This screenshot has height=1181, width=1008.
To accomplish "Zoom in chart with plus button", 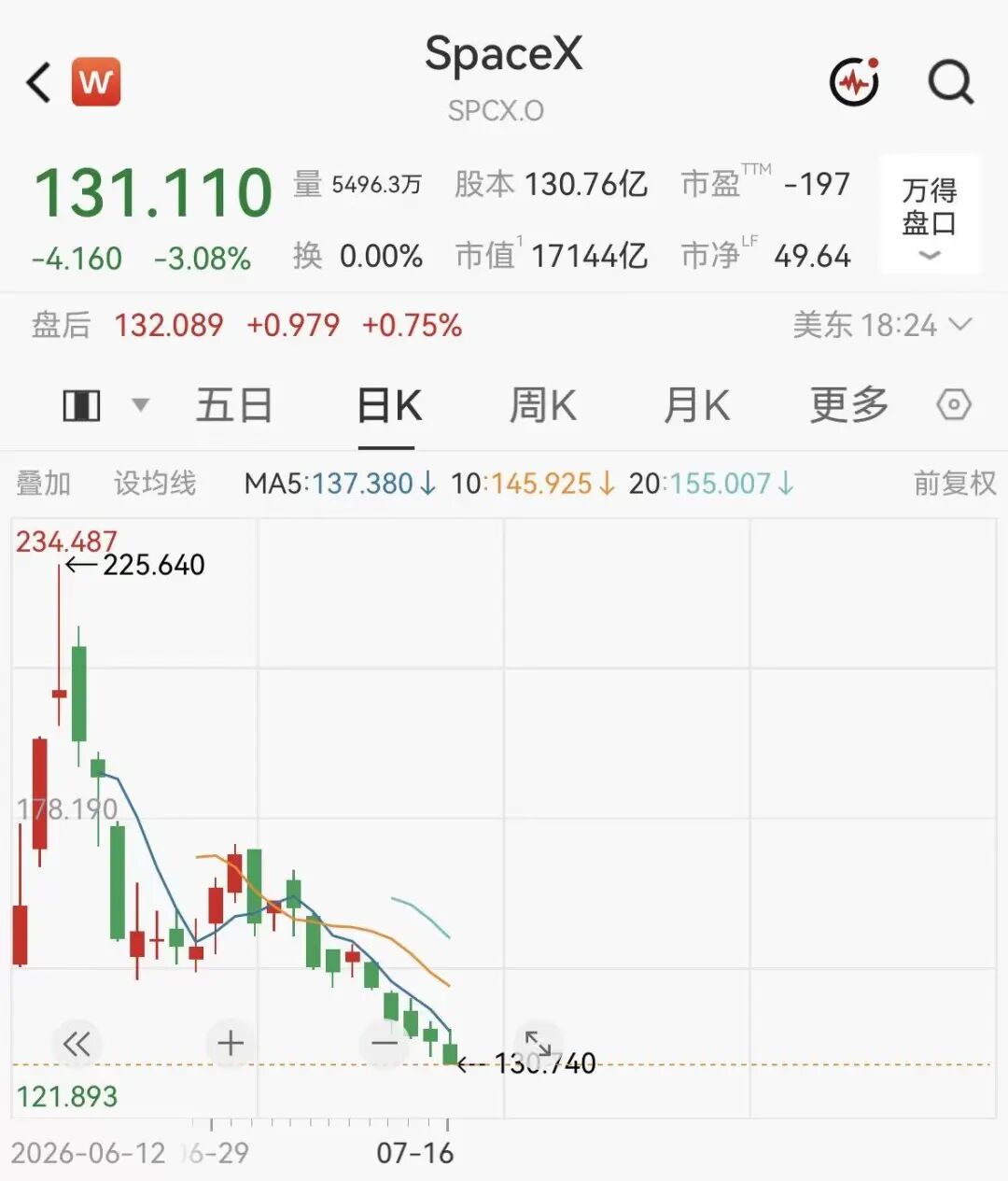I will click(231, 1043).
